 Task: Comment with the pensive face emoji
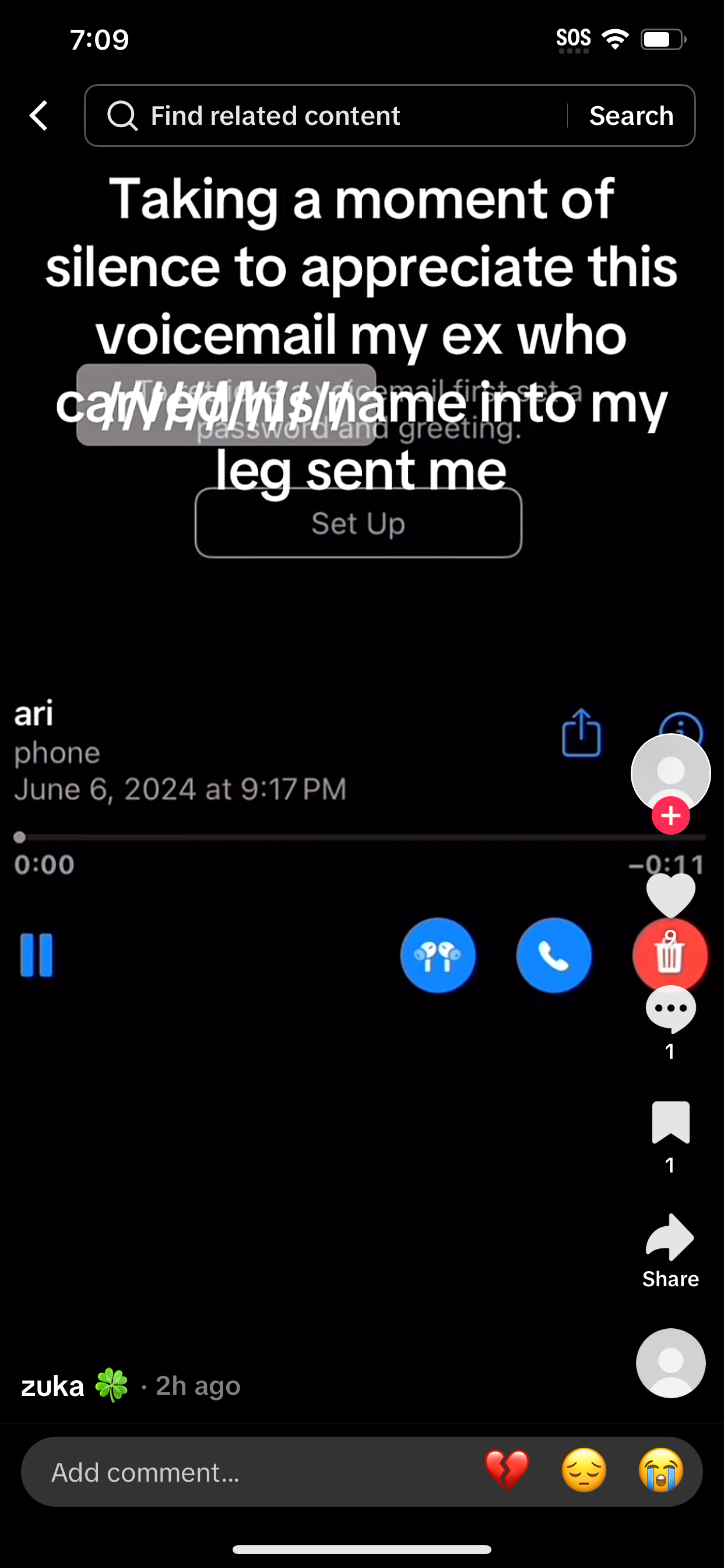tap(584, 1471)
